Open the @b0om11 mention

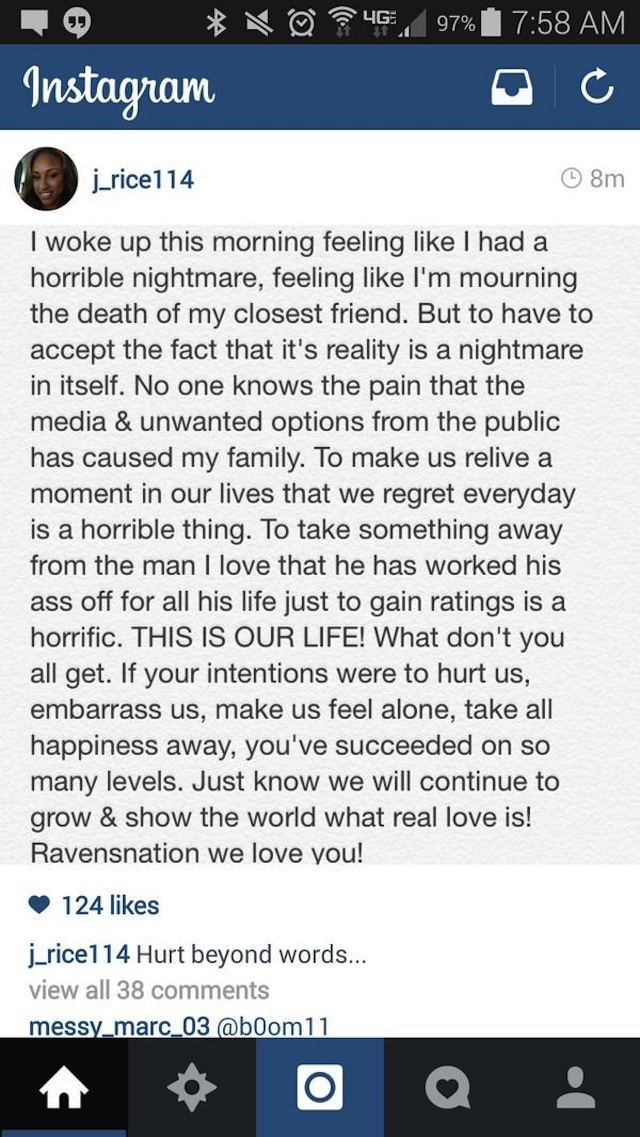272,1026
